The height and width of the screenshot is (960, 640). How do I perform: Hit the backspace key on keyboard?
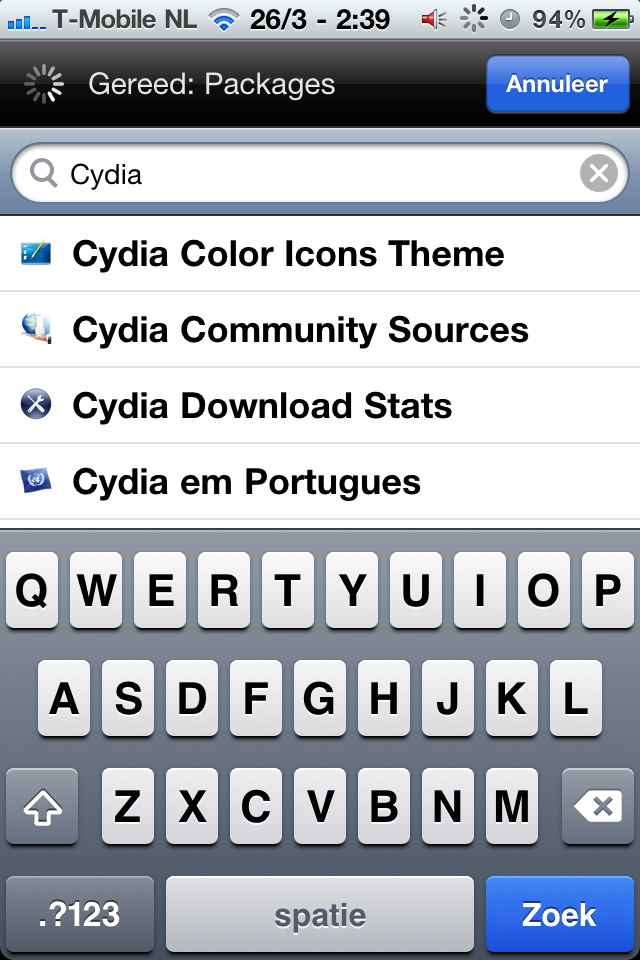click(x=597, y=806)
